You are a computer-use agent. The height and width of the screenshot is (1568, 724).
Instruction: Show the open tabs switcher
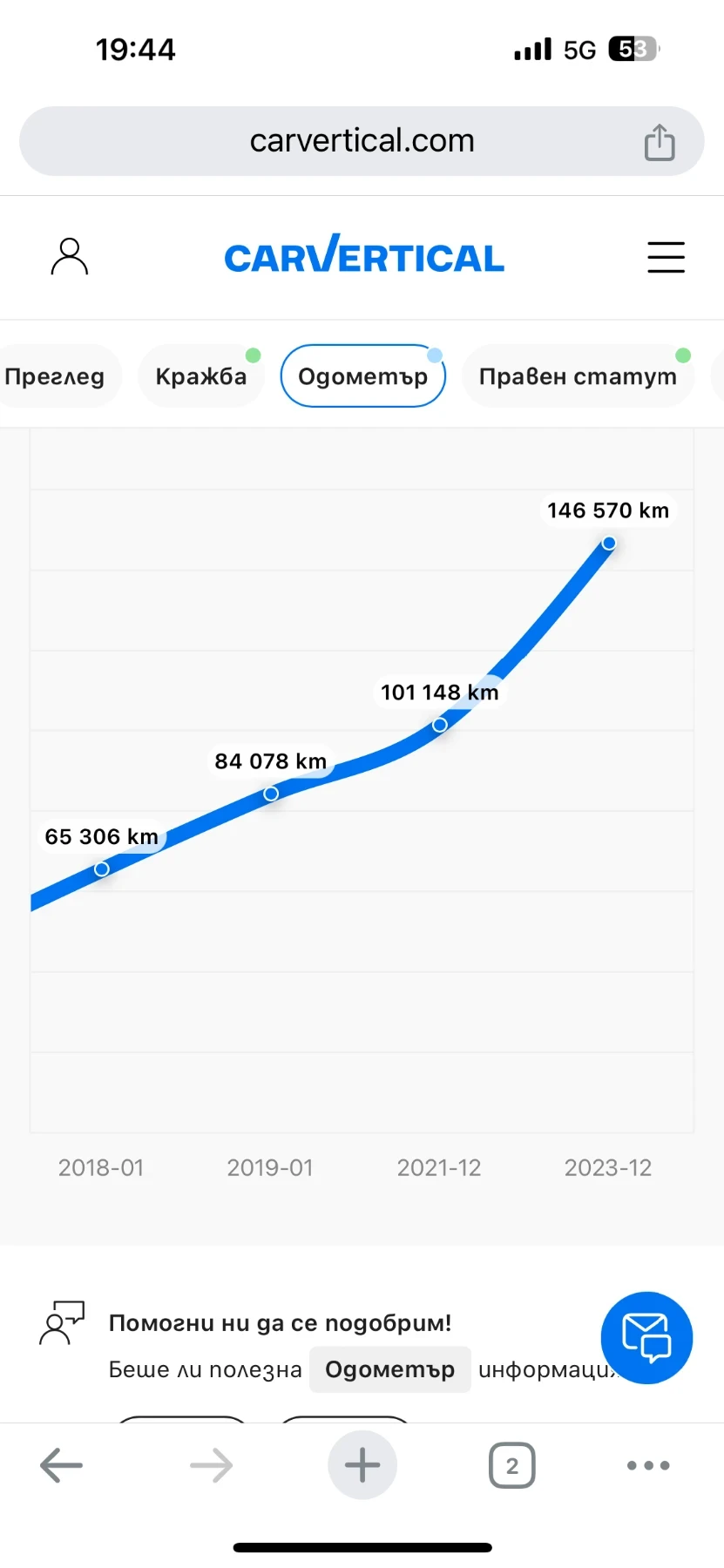[512, 1465]
